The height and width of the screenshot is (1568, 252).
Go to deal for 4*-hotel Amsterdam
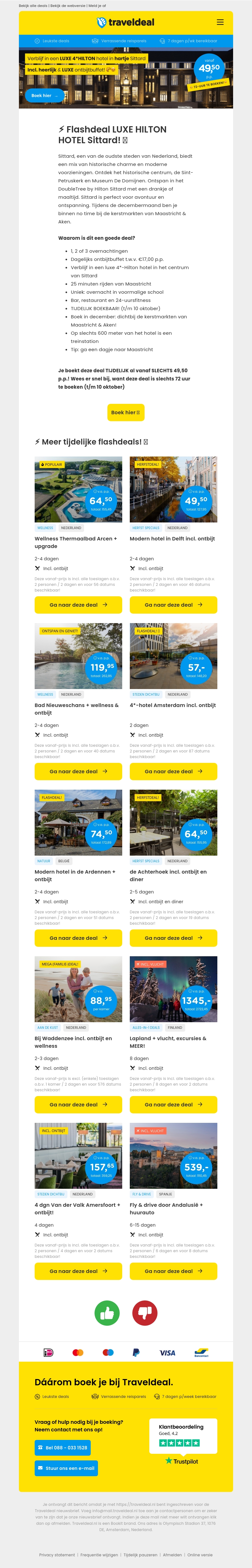(x=173, y=771)
